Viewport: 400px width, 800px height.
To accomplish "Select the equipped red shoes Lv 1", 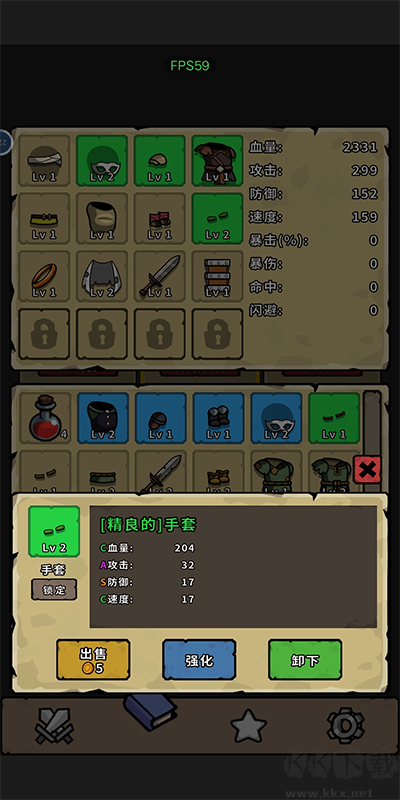I will pos(160,218).
